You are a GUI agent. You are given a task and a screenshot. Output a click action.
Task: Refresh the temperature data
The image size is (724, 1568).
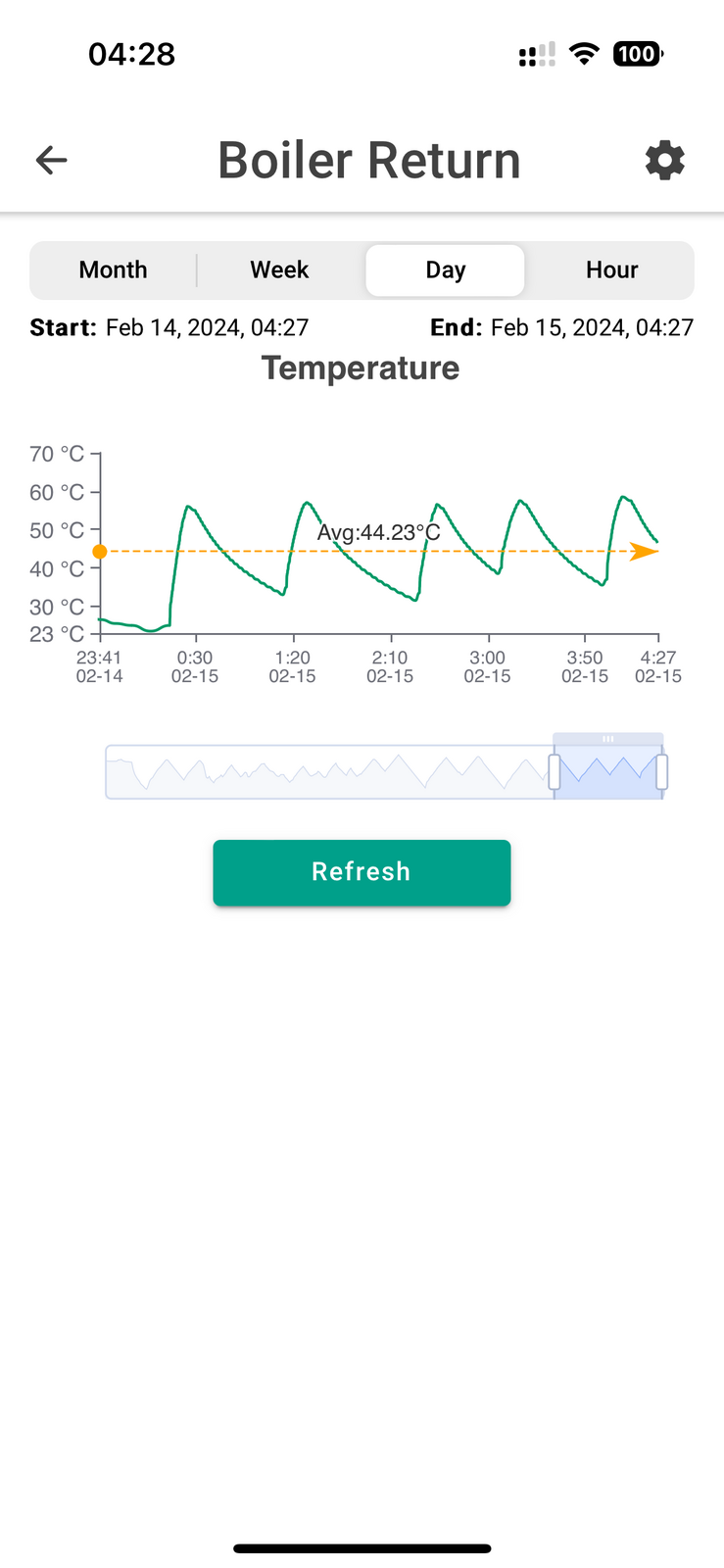[x=362, y=872]
